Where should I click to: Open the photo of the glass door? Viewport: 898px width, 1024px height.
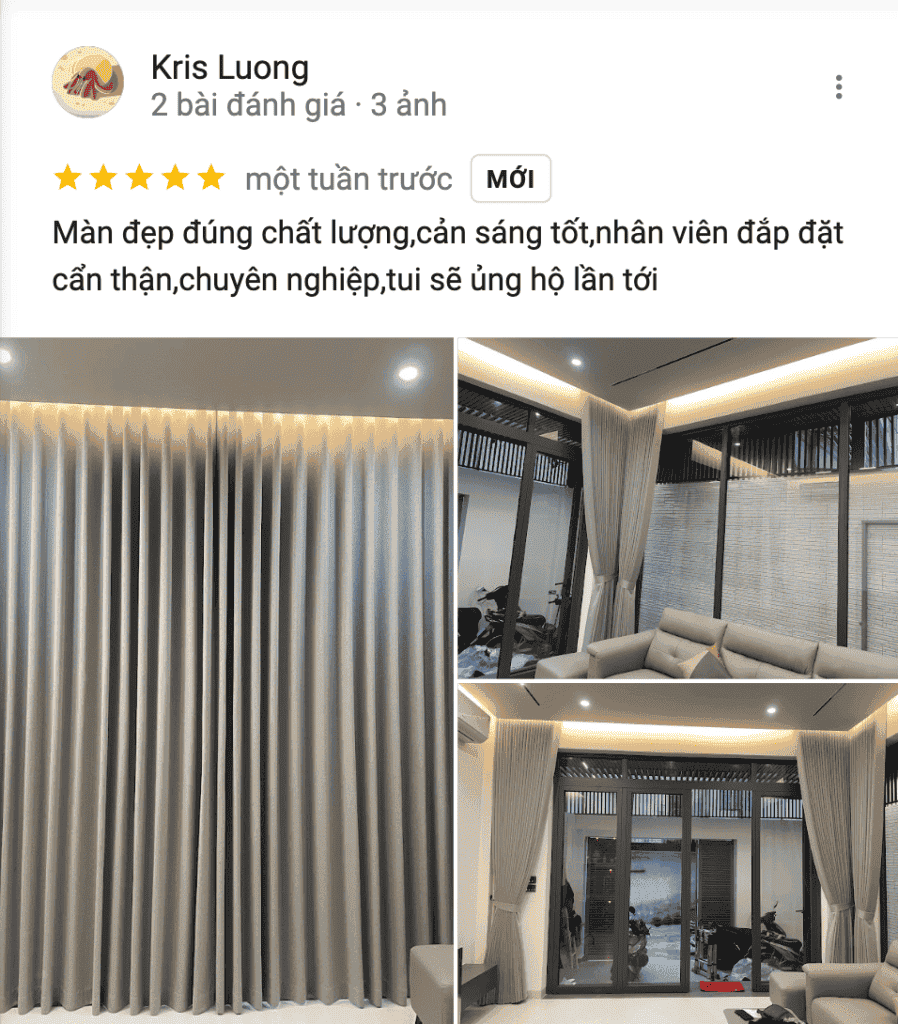[x=677, y=853]
